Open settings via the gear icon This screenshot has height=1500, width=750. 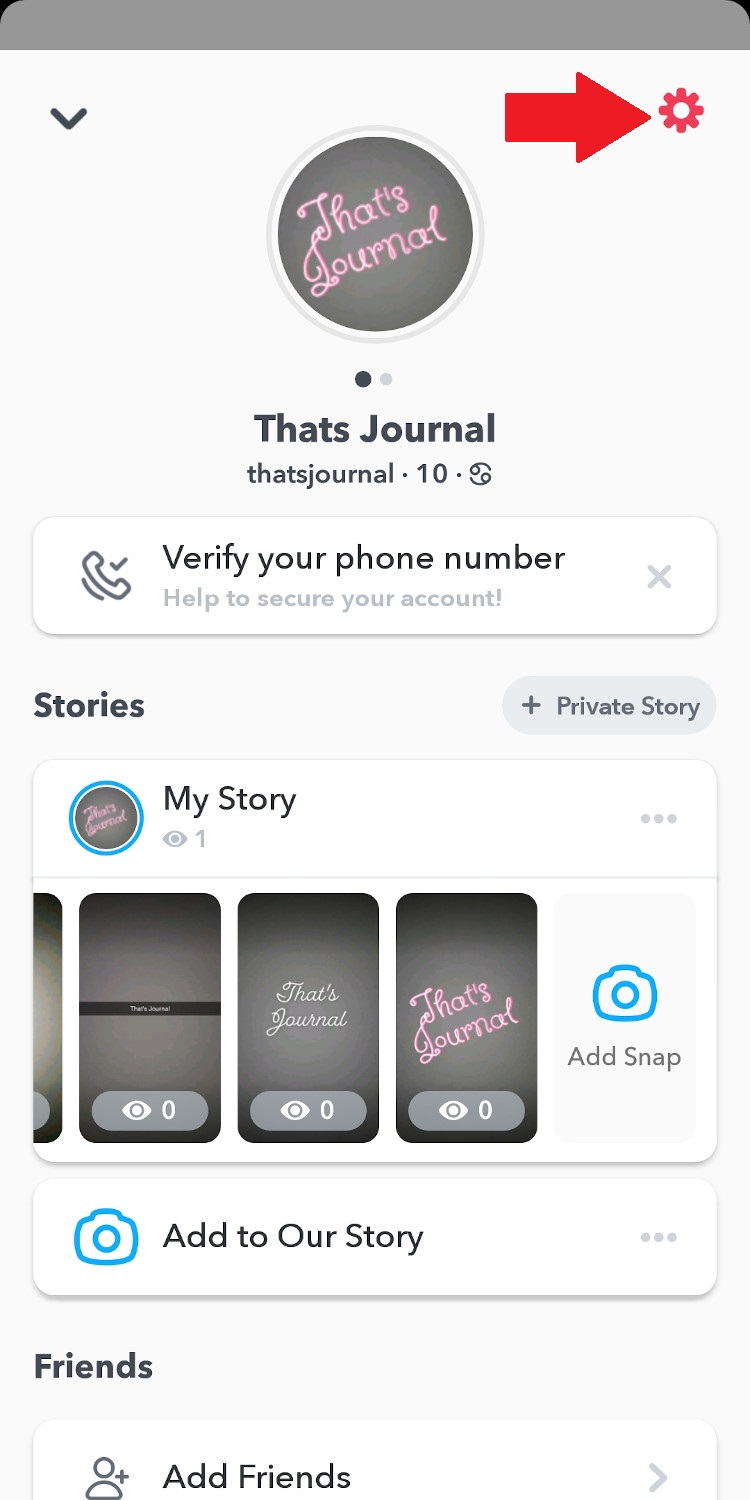point(681,111)
